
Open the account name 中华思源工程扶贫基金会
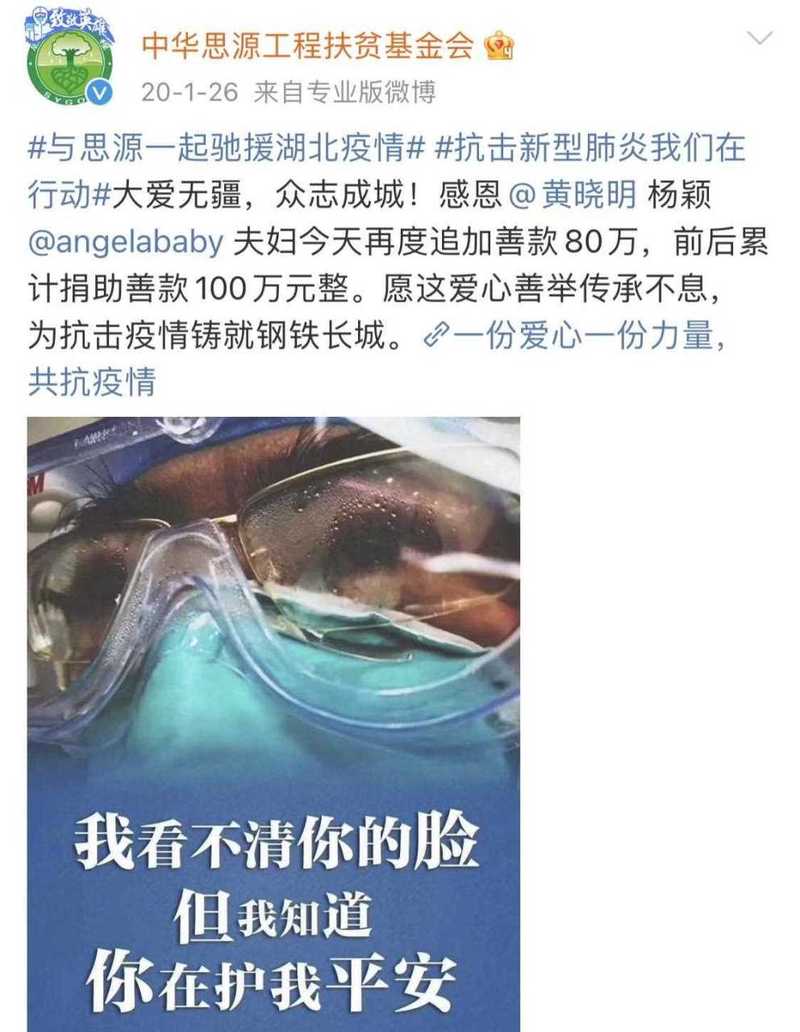pos(307,46)
